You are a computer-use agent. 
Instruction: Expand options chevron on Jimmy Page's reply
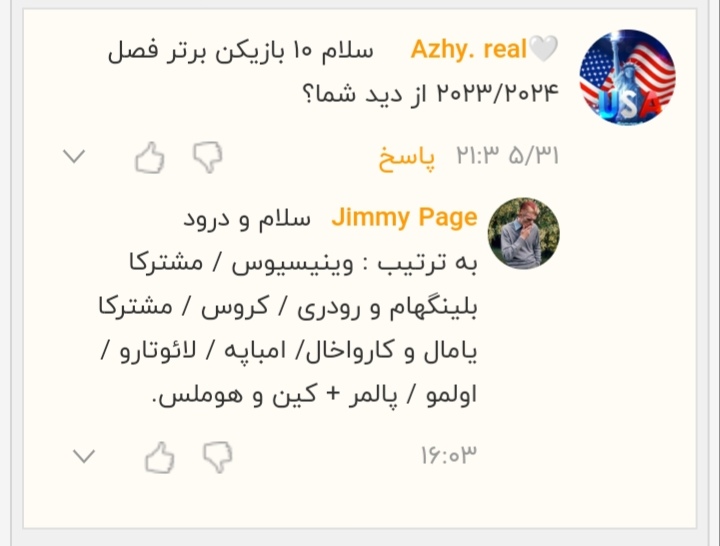86,457
